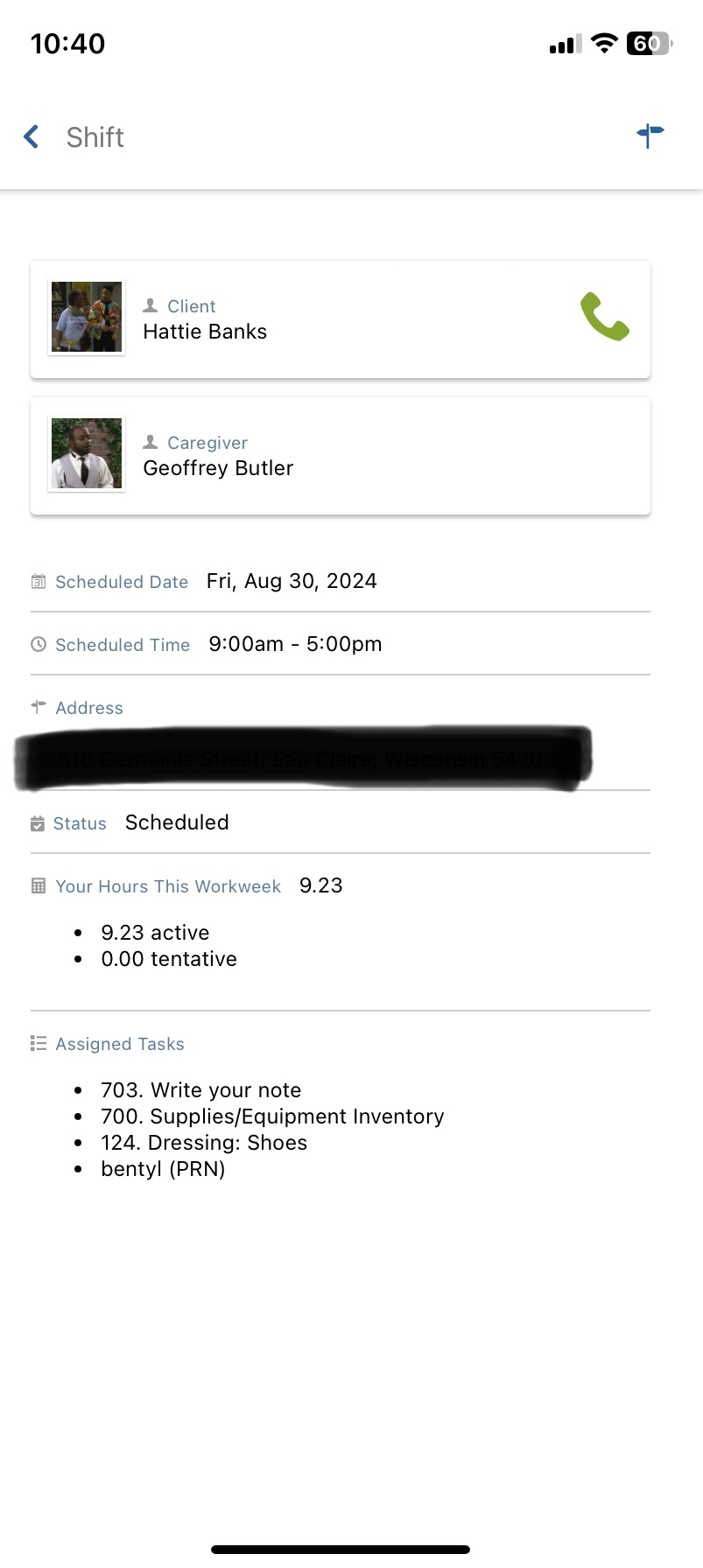This screenshot has height=1568, width=703.
Task: Open directions via the signpost icon
Action: [x=650, y=136]
